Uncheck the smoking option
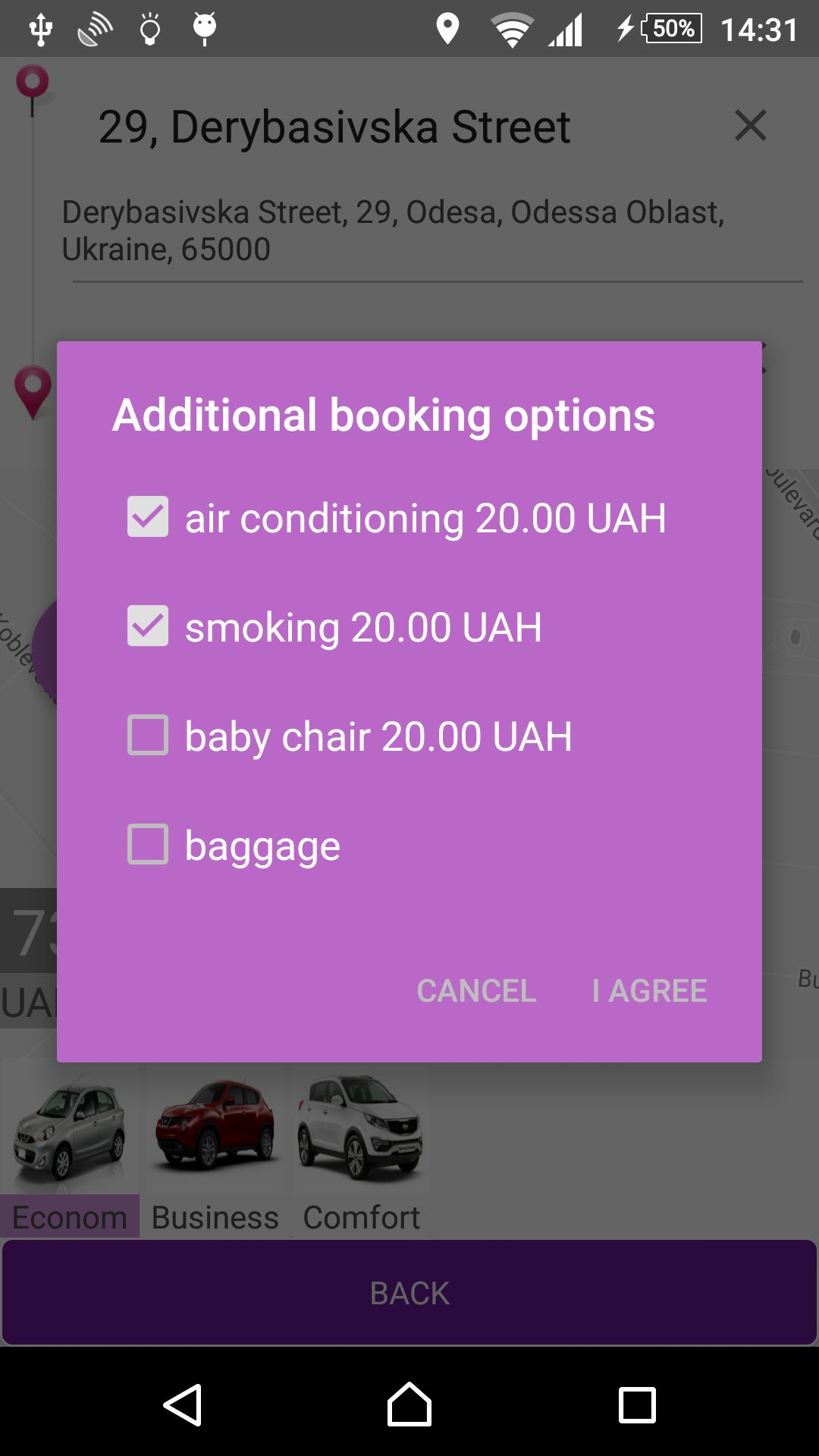 [x=148, y=626]
